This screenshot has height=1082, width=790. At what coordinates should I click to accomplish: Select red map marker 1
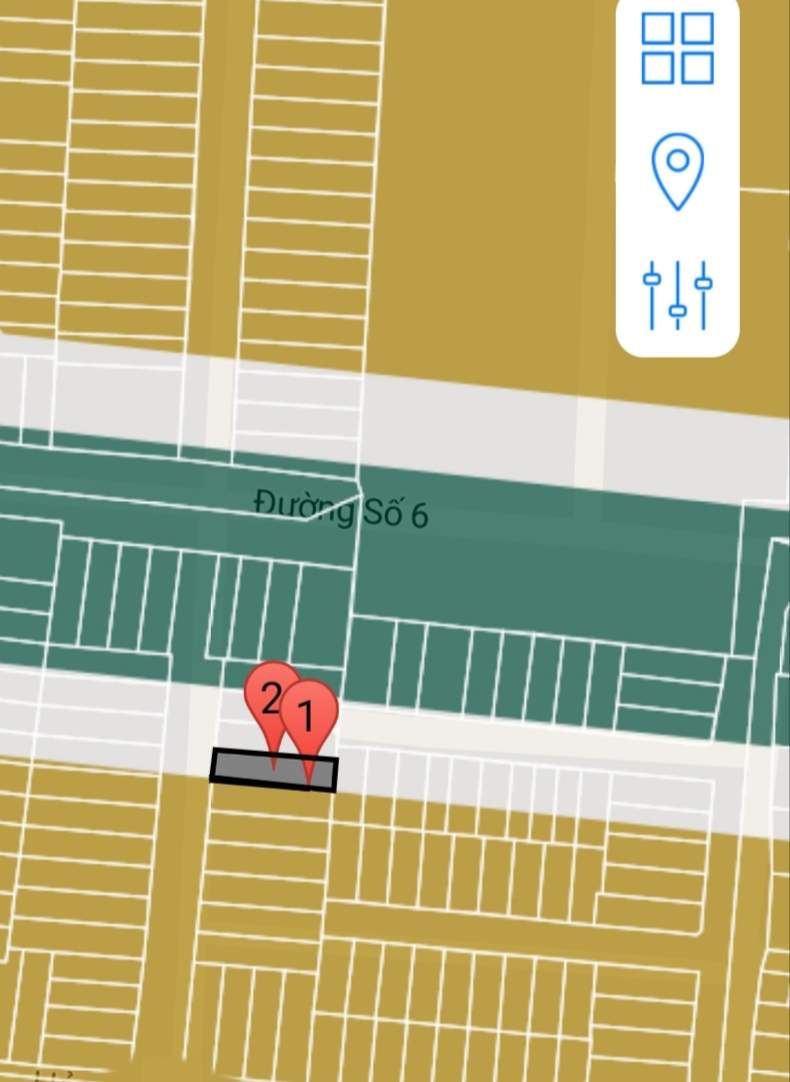[x=310, y=718]
